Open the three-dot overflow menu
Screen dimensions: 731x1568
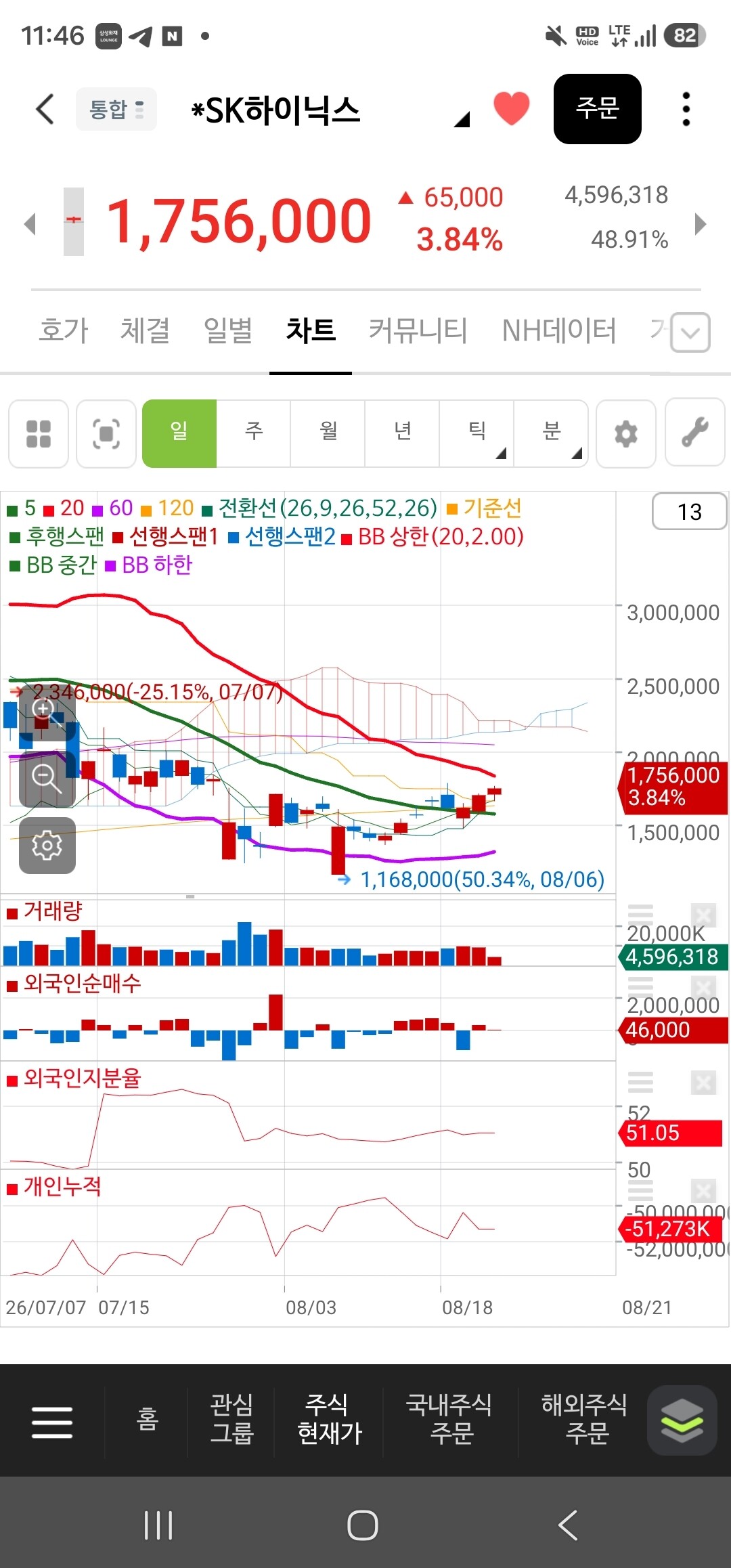(686, 109)
